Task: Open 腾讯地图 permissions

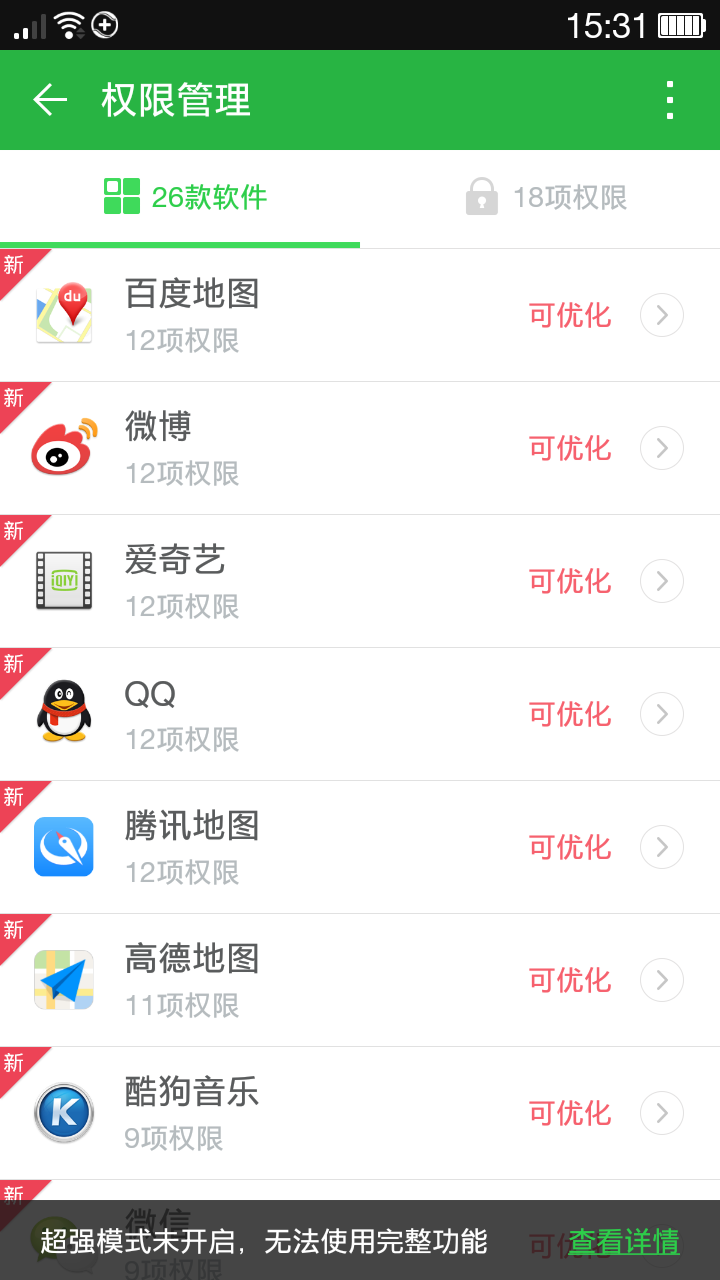Action: [x=360, y=847]
